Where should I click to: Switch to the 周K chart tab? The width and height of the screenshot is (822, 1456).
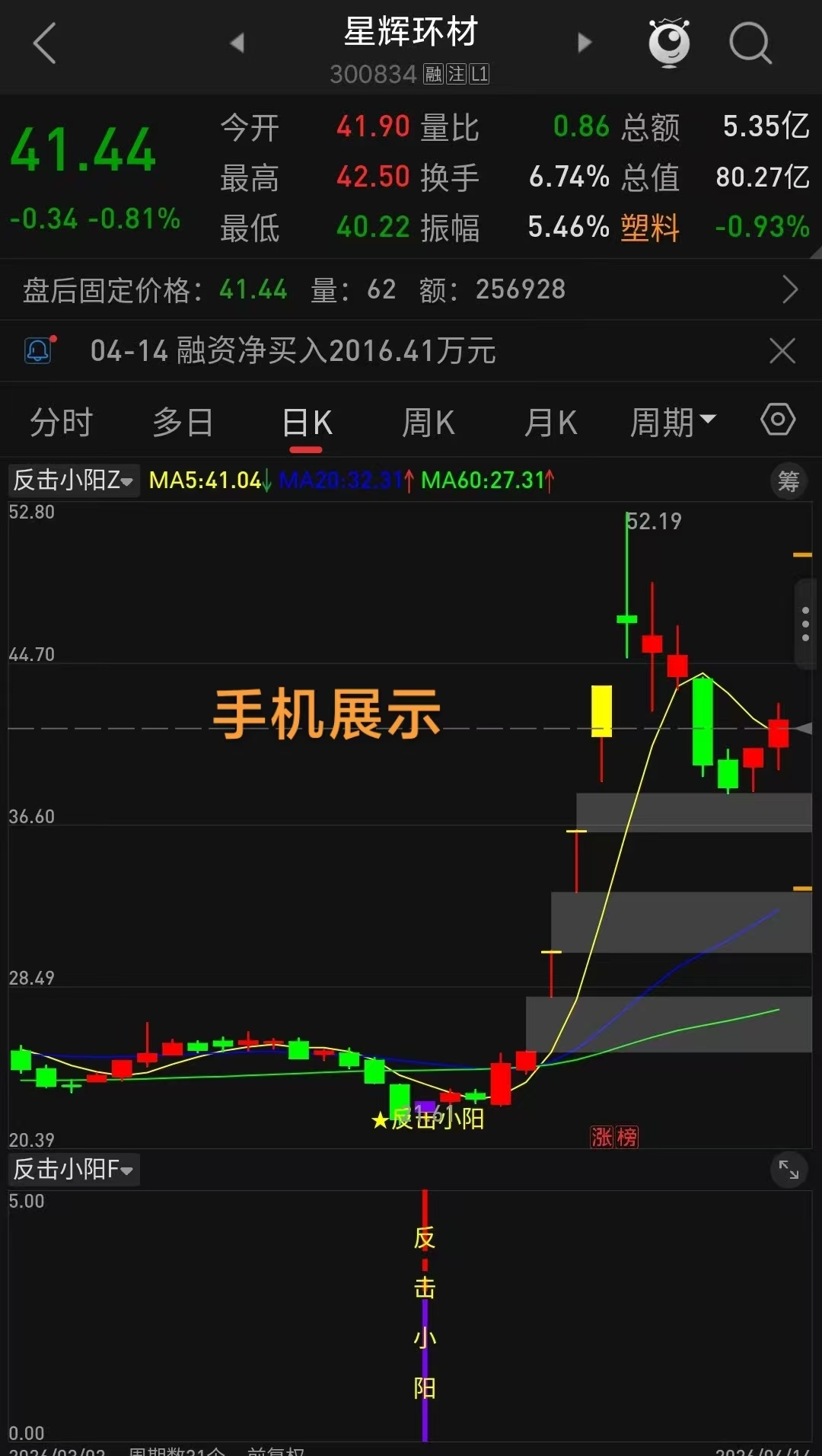coord(429,422)
